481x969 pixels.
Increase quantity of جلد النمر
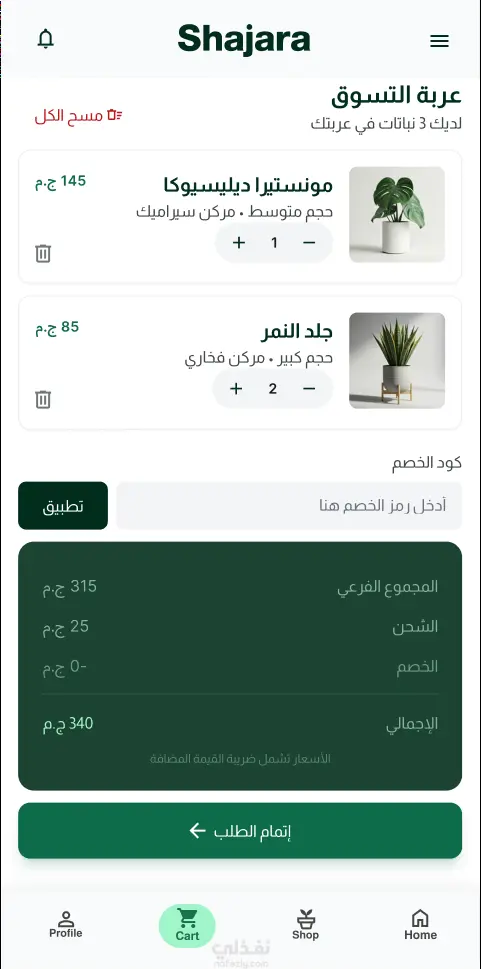tap(236, 389)
